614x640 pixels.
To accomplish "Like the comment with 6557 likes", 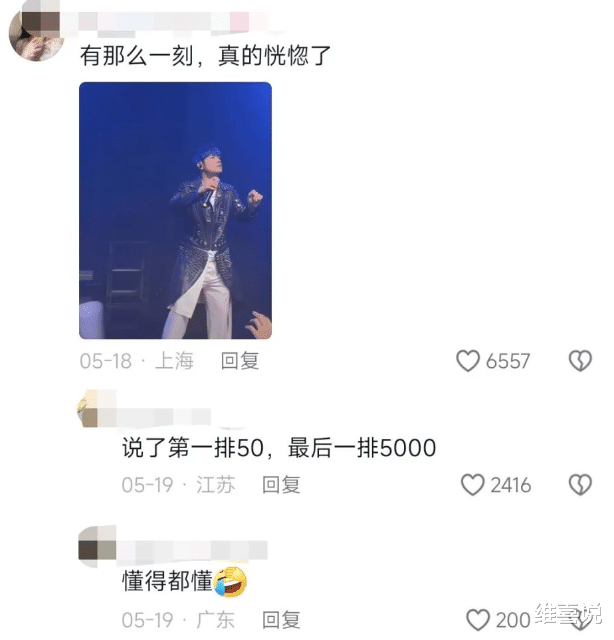I will 468,361.
